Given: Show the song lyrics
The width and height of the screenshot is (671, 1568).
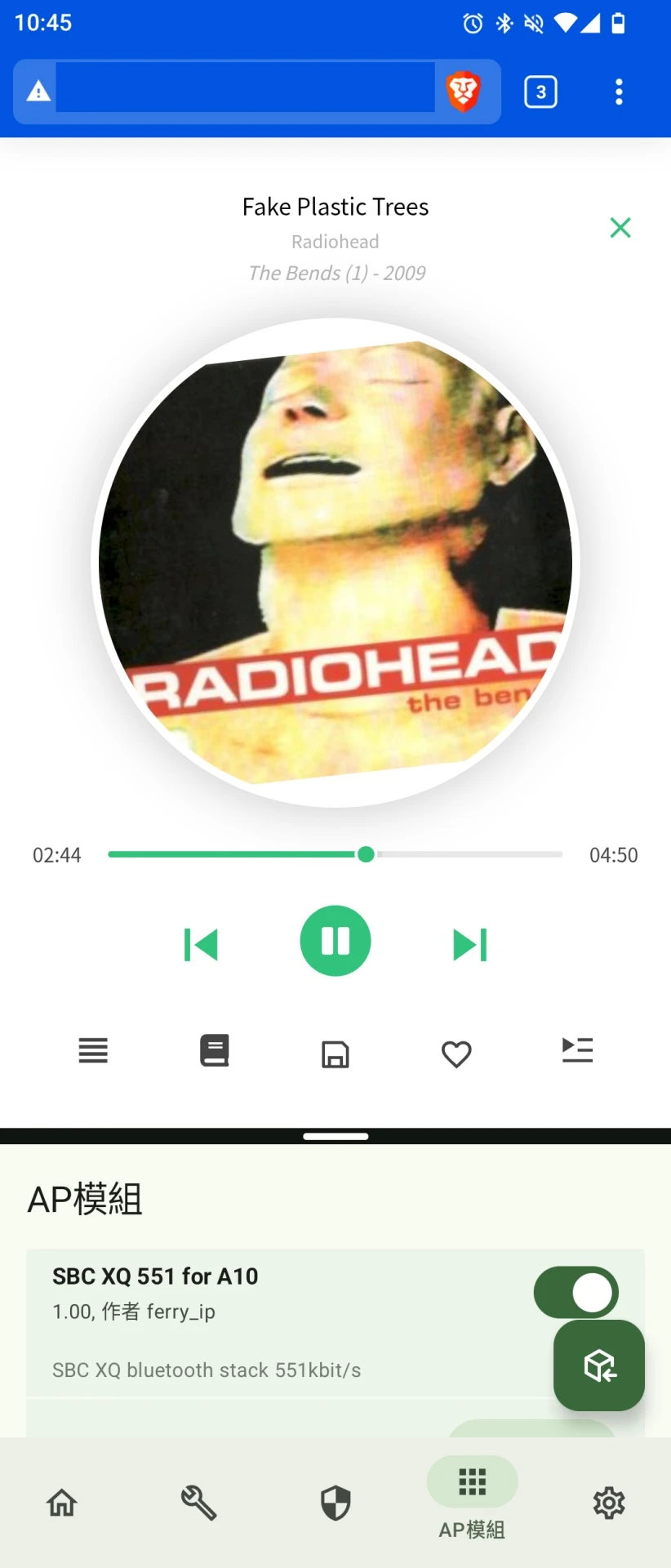Looking at the screenshot, I should [215, 1051].
